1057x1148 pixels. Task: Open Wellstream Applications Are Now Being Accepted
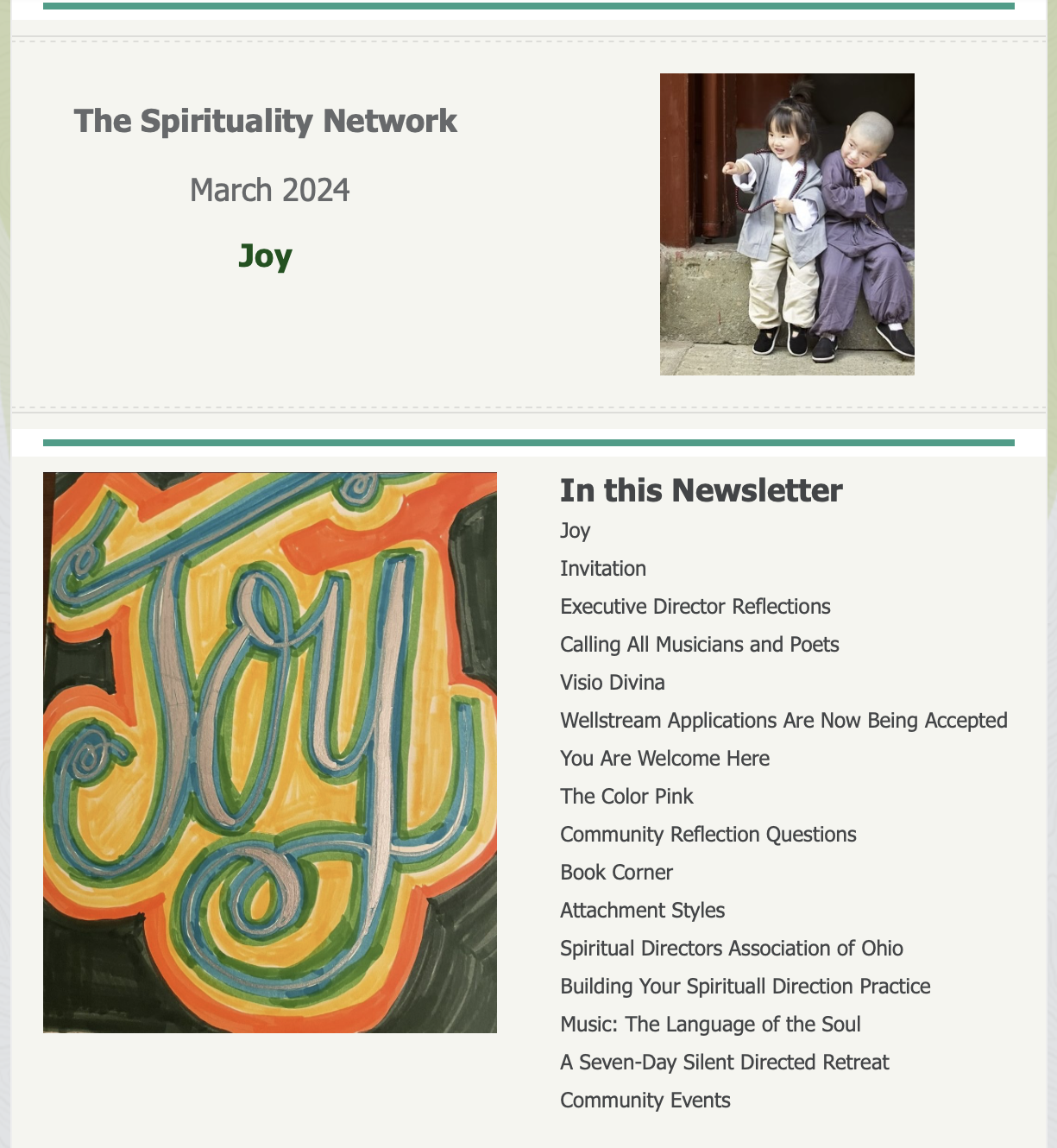coord(783,721)
